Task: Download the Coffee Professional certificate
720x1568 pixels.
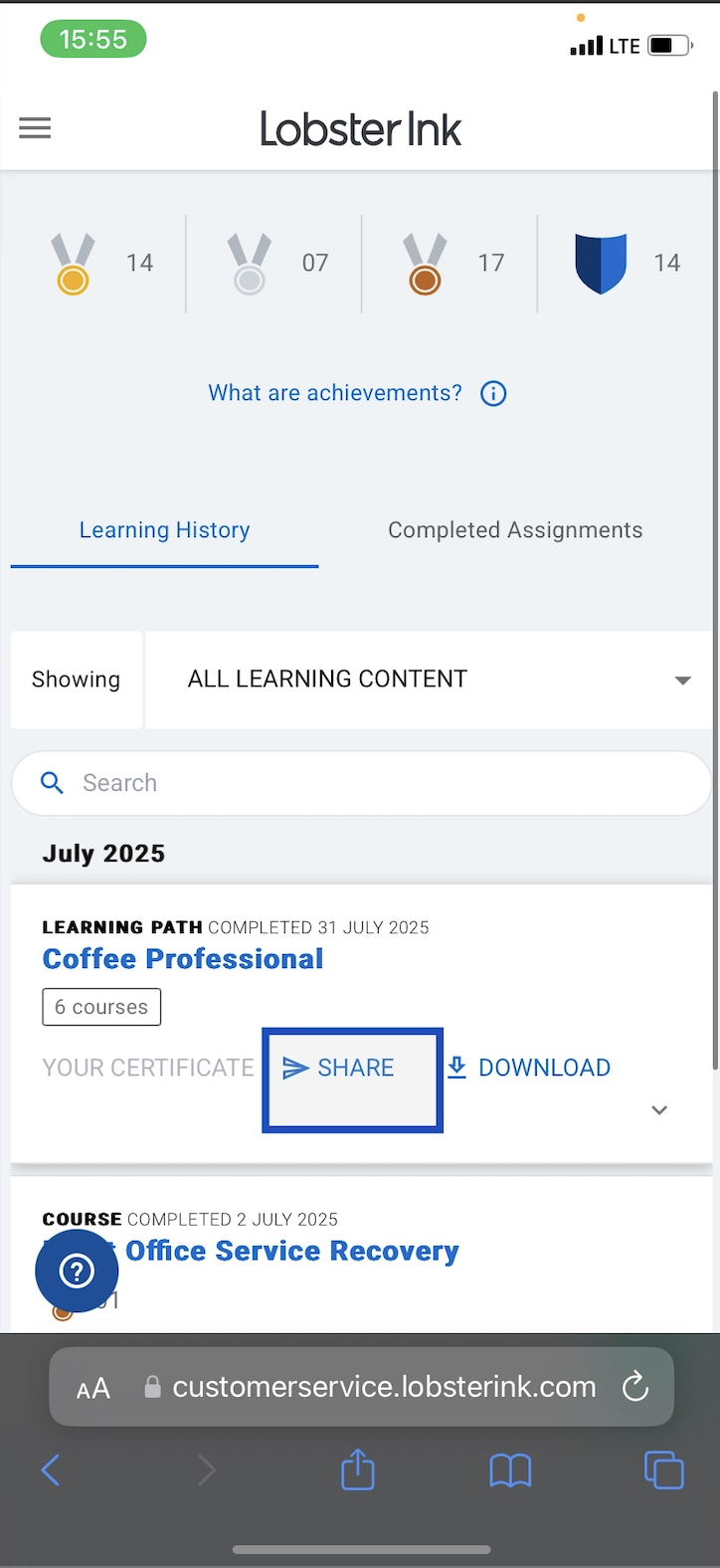Action: pos(528,1068)
